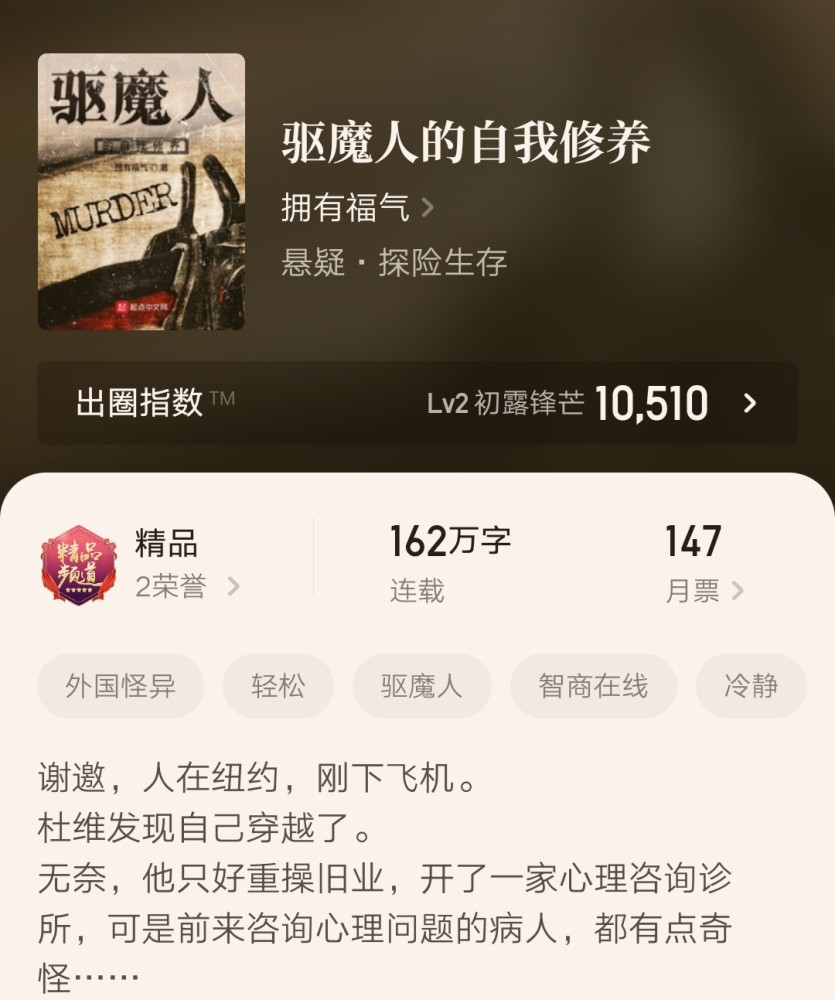Open 出圈指数 details with the right arrow
Image resolution: width=835 pixels, height=1000 pixels.
coord(751,402)
